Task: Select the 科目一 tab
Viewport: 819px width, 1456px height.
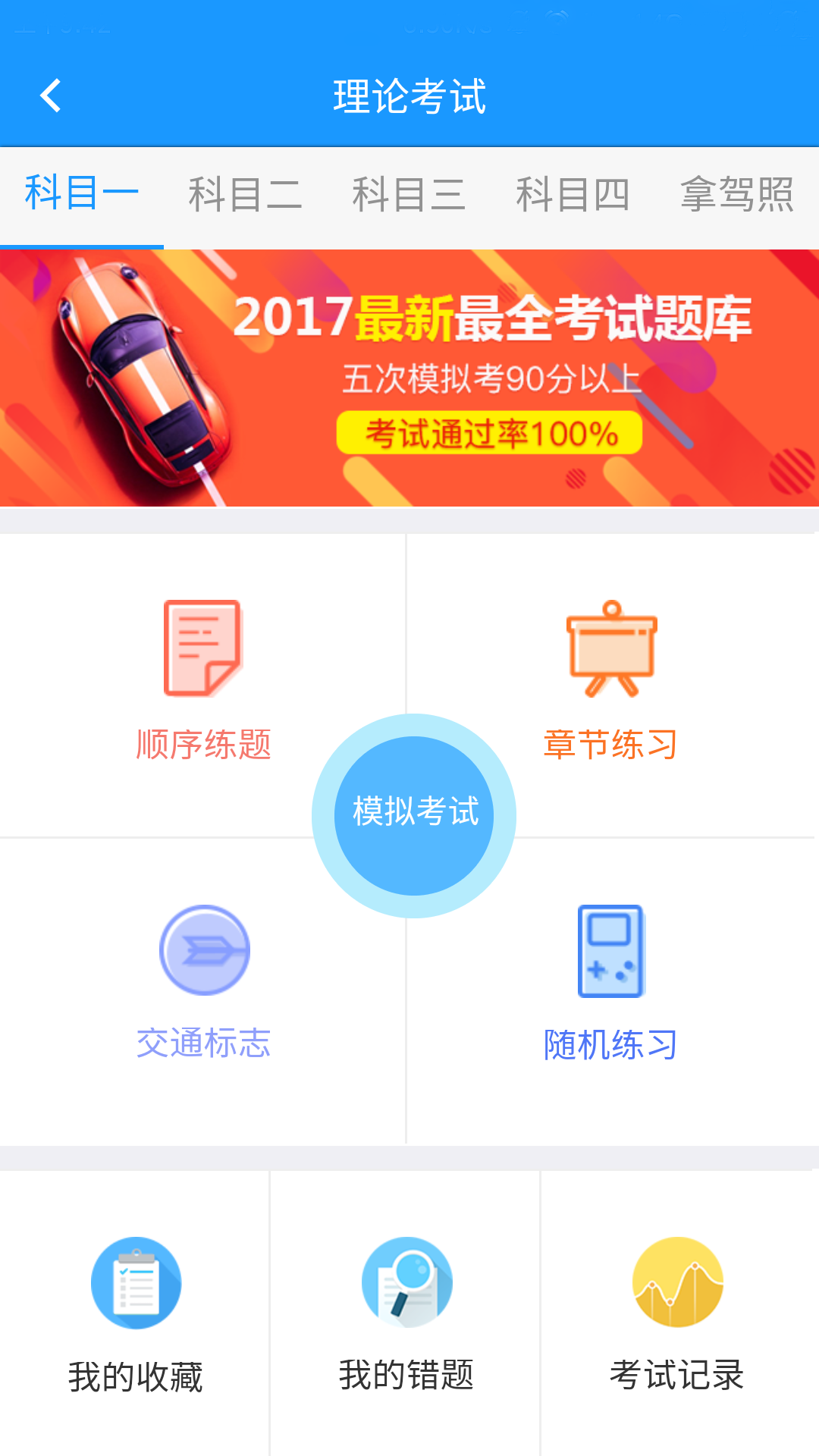Action: 81,194
